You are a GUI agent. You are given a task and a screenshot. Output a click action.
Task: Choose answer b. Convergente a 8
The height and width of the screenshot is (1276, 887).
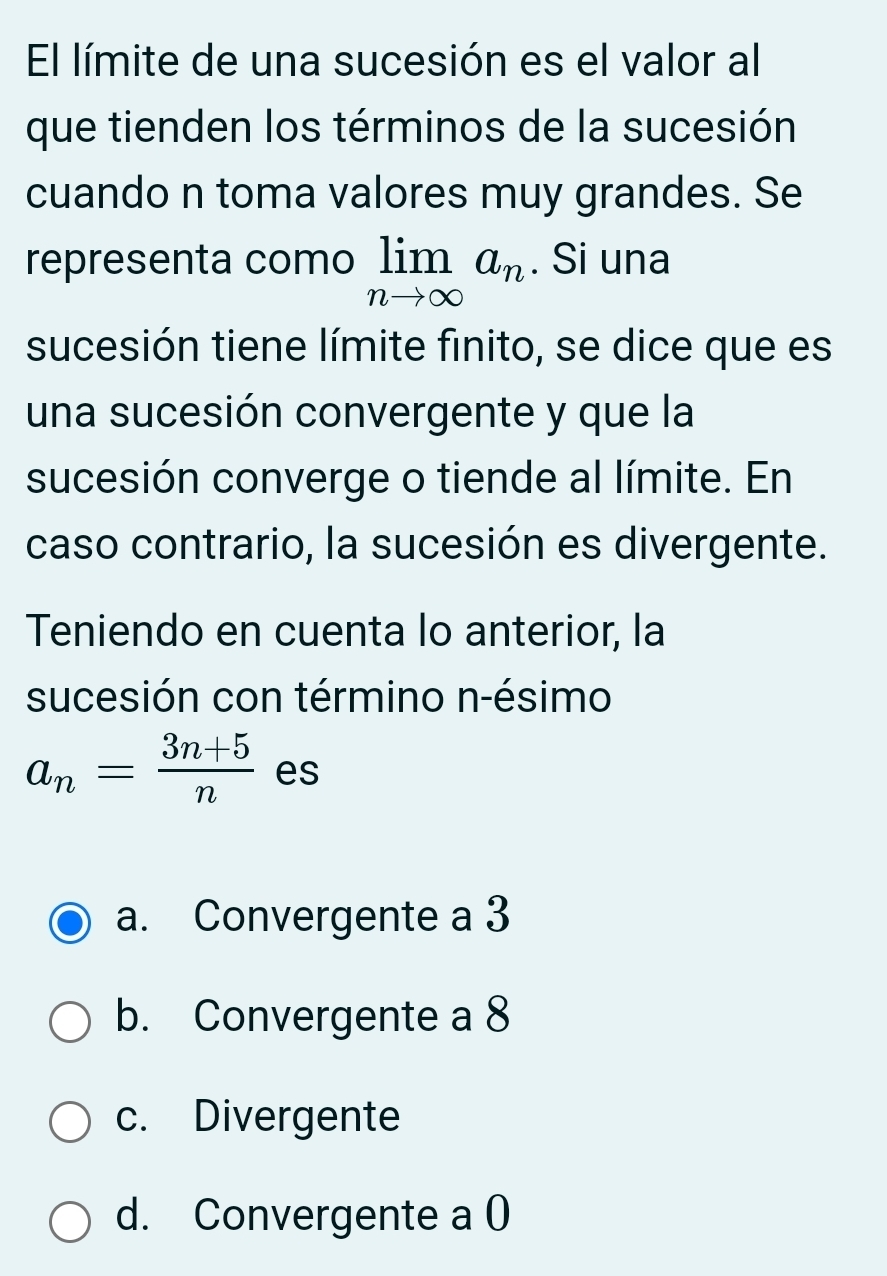click(x=70, y=1020)
